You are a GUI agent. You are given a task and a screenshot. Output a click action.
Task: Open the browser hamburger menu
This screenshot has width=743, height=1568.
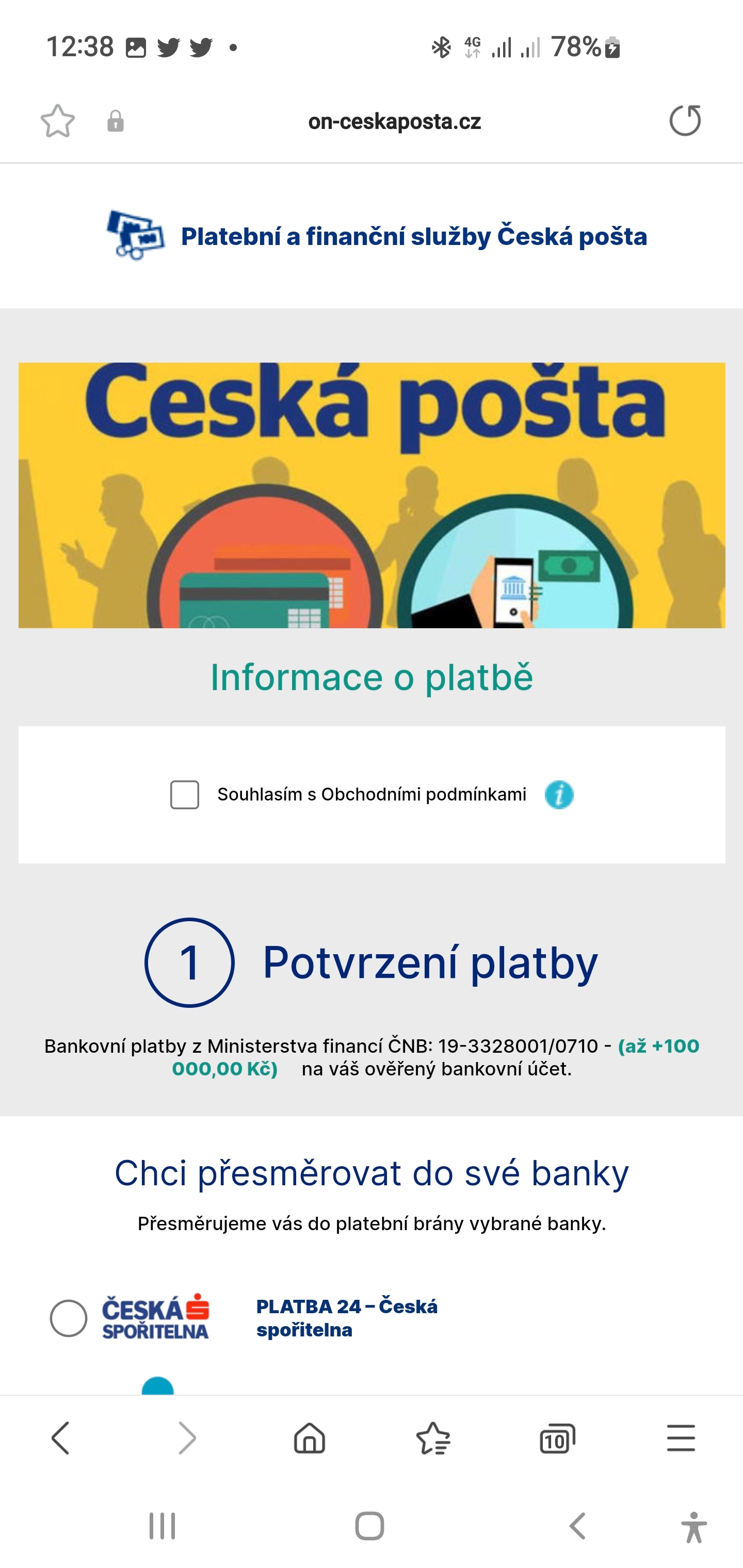pos(681,1439)
